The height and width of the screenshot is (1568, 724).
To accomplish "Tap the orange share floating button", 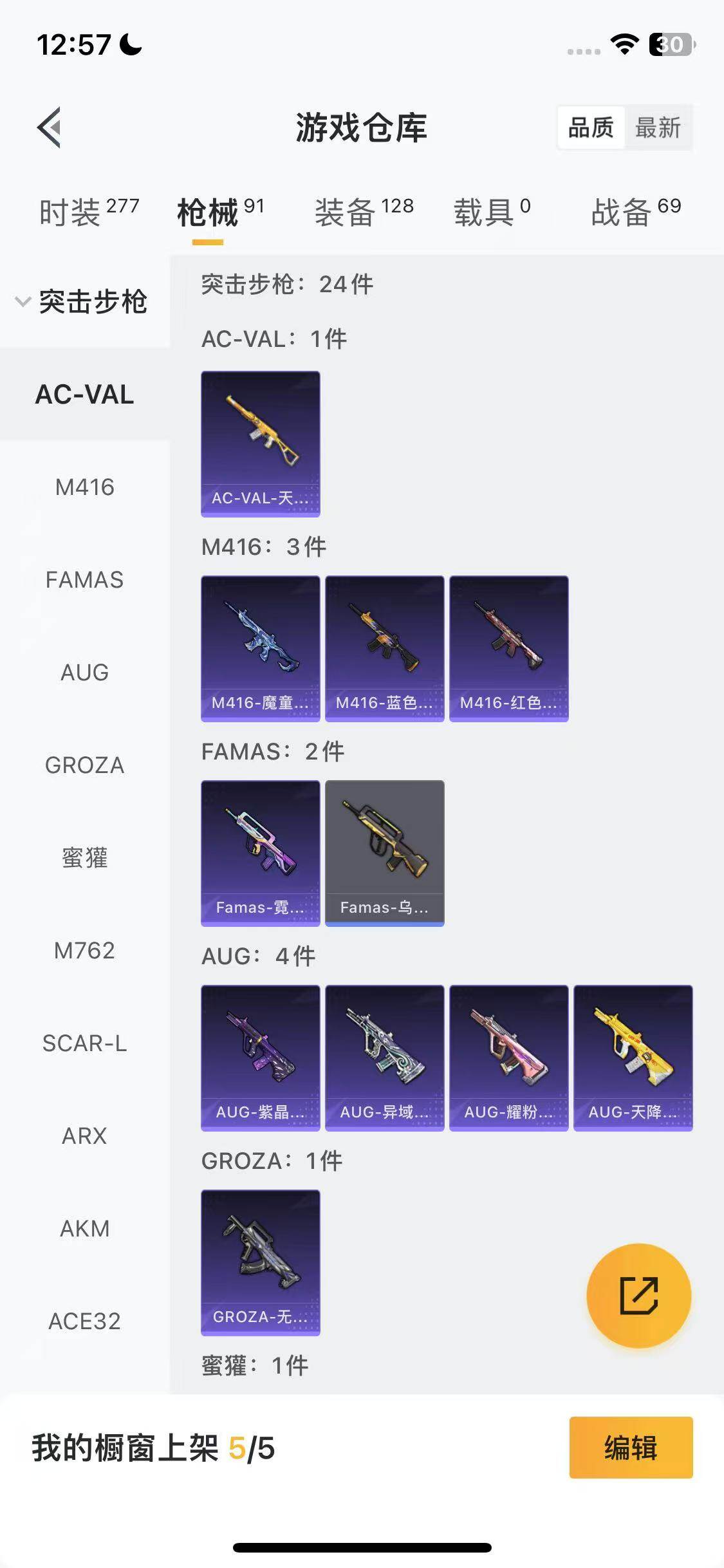I will point(639,1296).
